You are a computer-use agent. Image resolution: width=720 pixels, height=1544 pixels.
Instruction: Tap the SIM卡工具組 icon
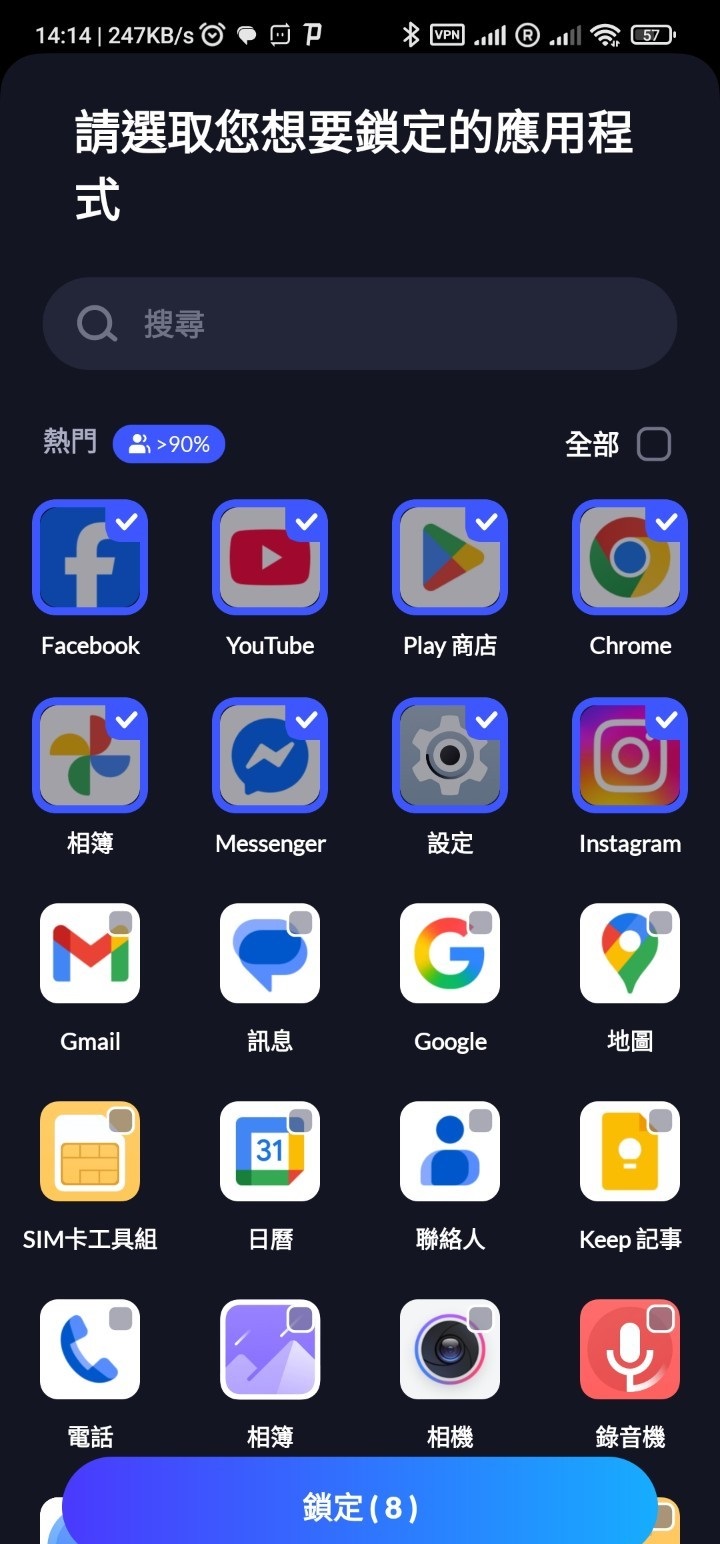(x=90, y=1150)
